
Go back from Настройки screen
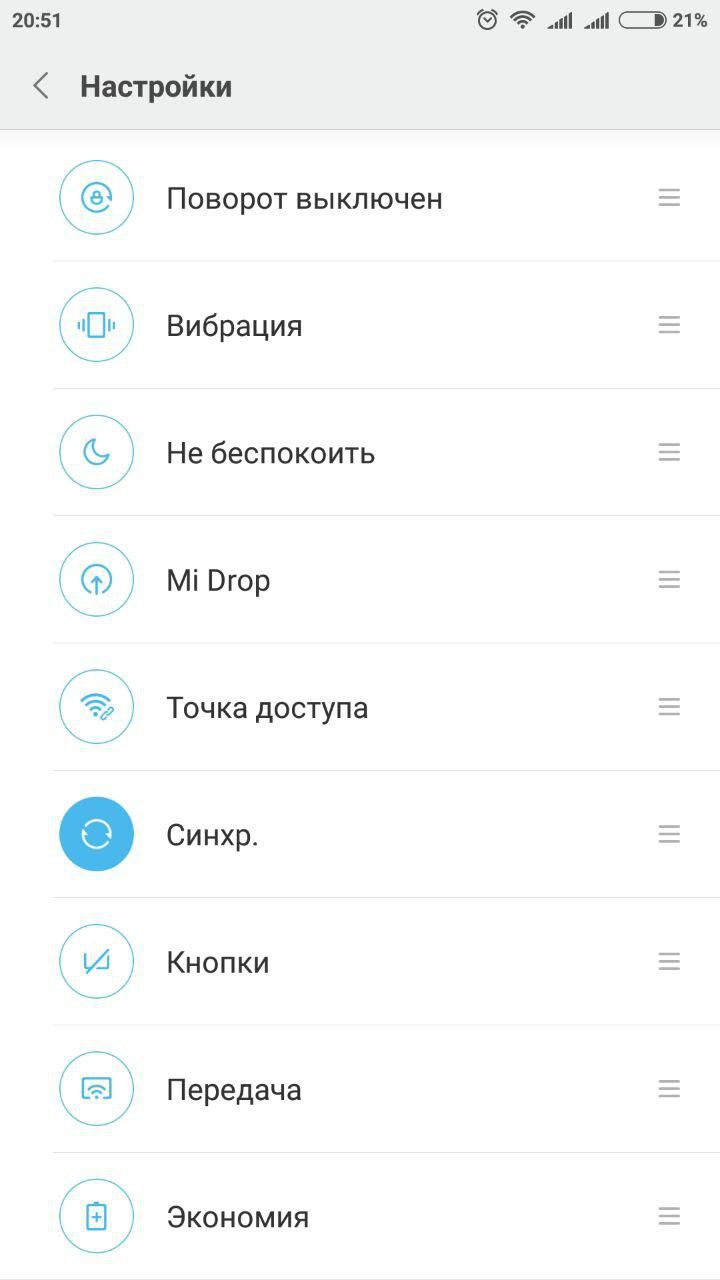(41, 86)
